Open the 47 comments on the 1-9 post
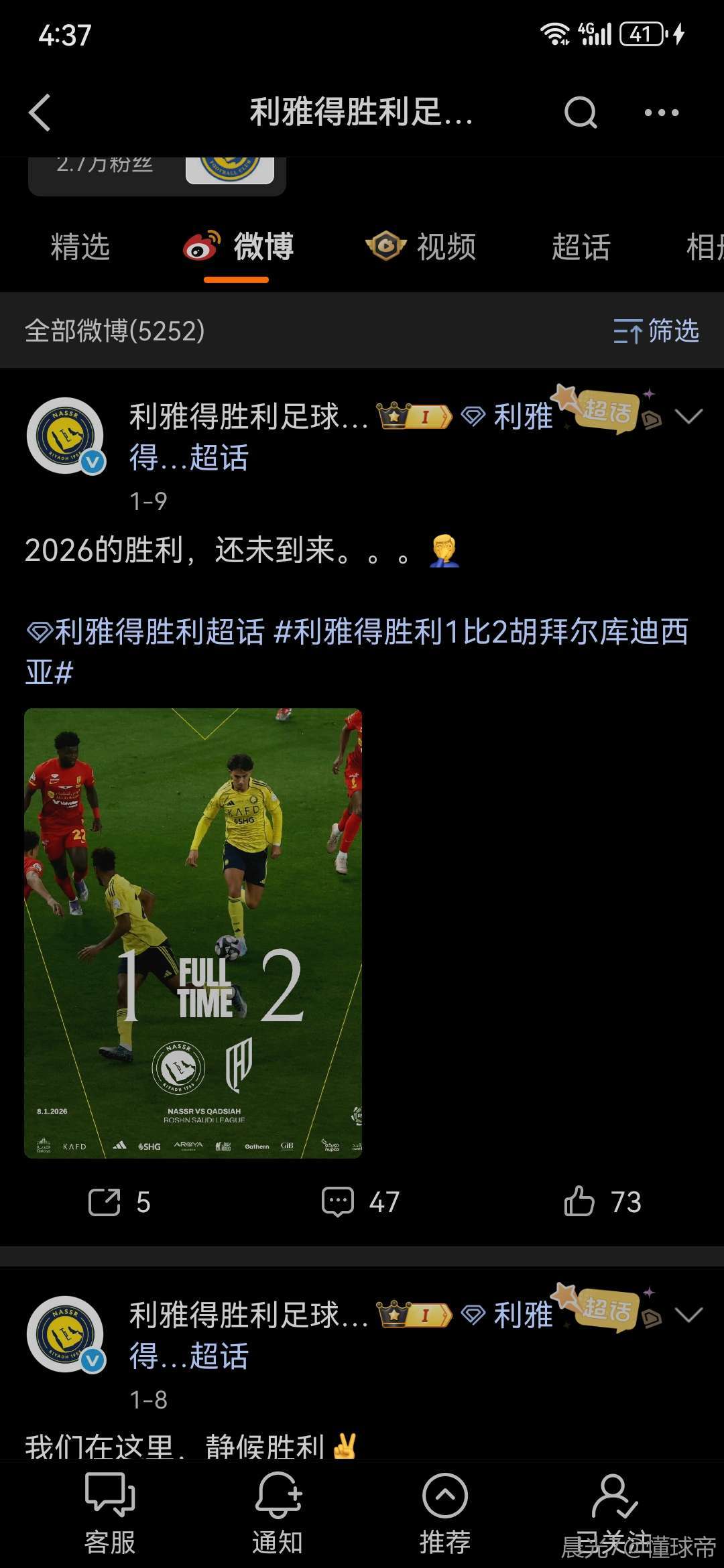 point(361,1202)
